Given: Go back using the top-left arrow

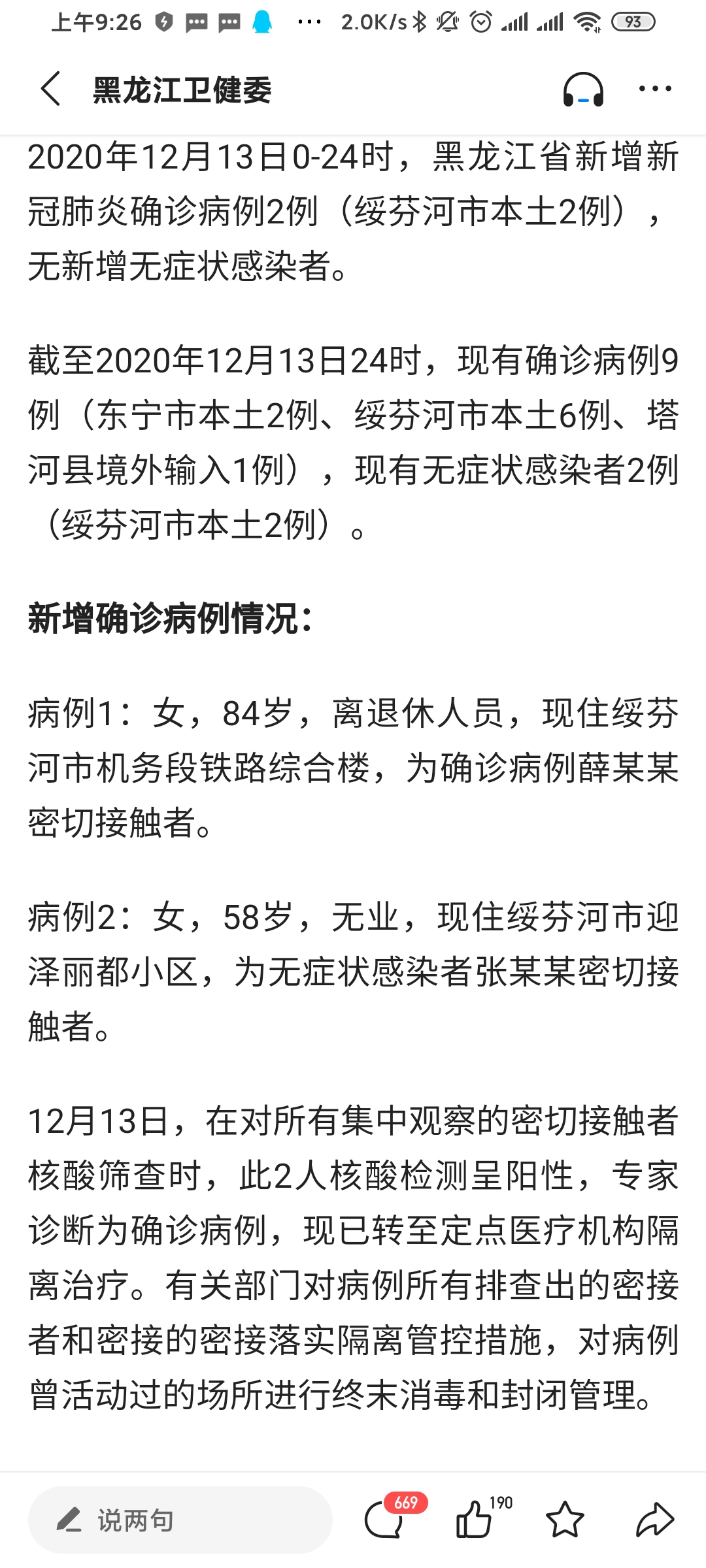Looking at the screenshot, I should tap(50, 89).
